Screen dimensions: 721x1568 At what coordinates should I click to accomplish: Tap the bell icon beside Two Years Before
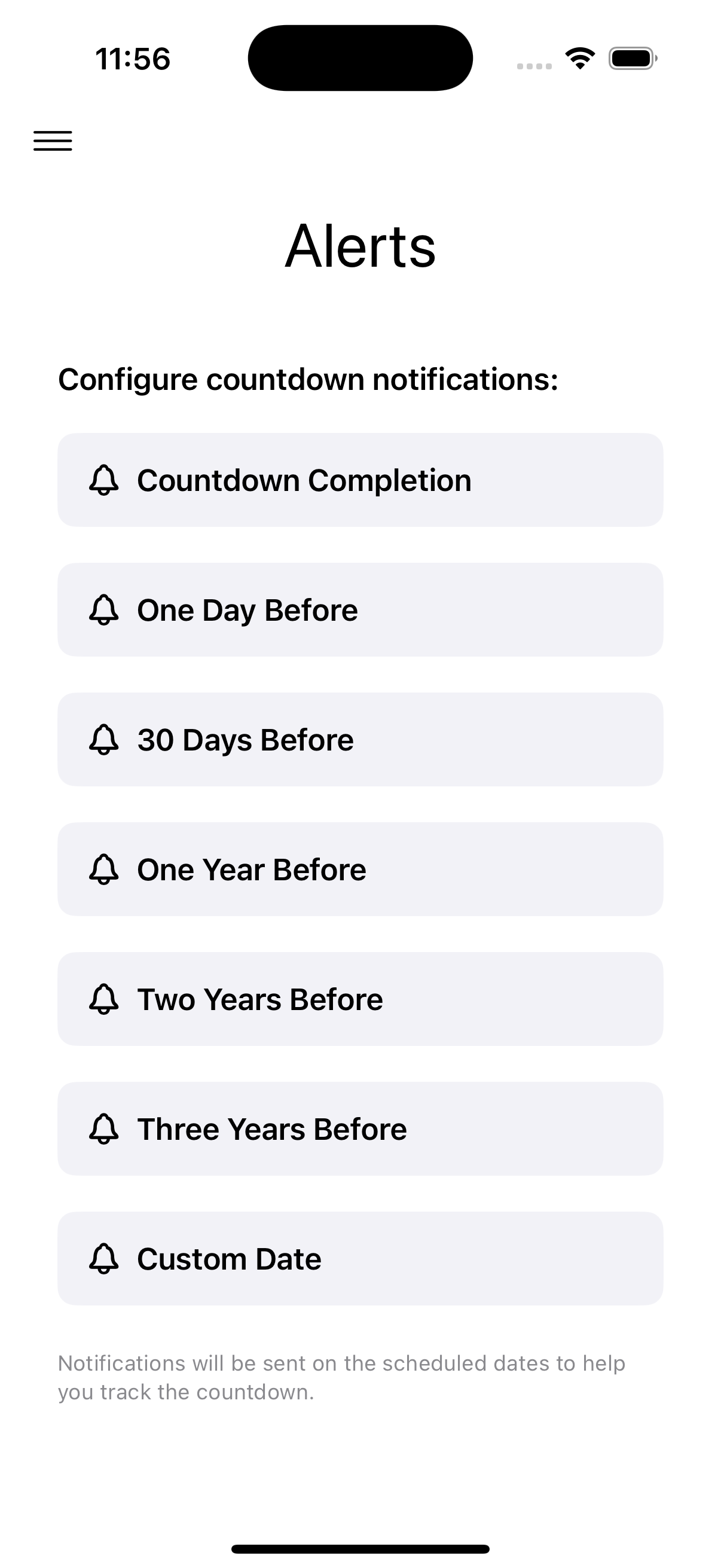coord(104,999)
